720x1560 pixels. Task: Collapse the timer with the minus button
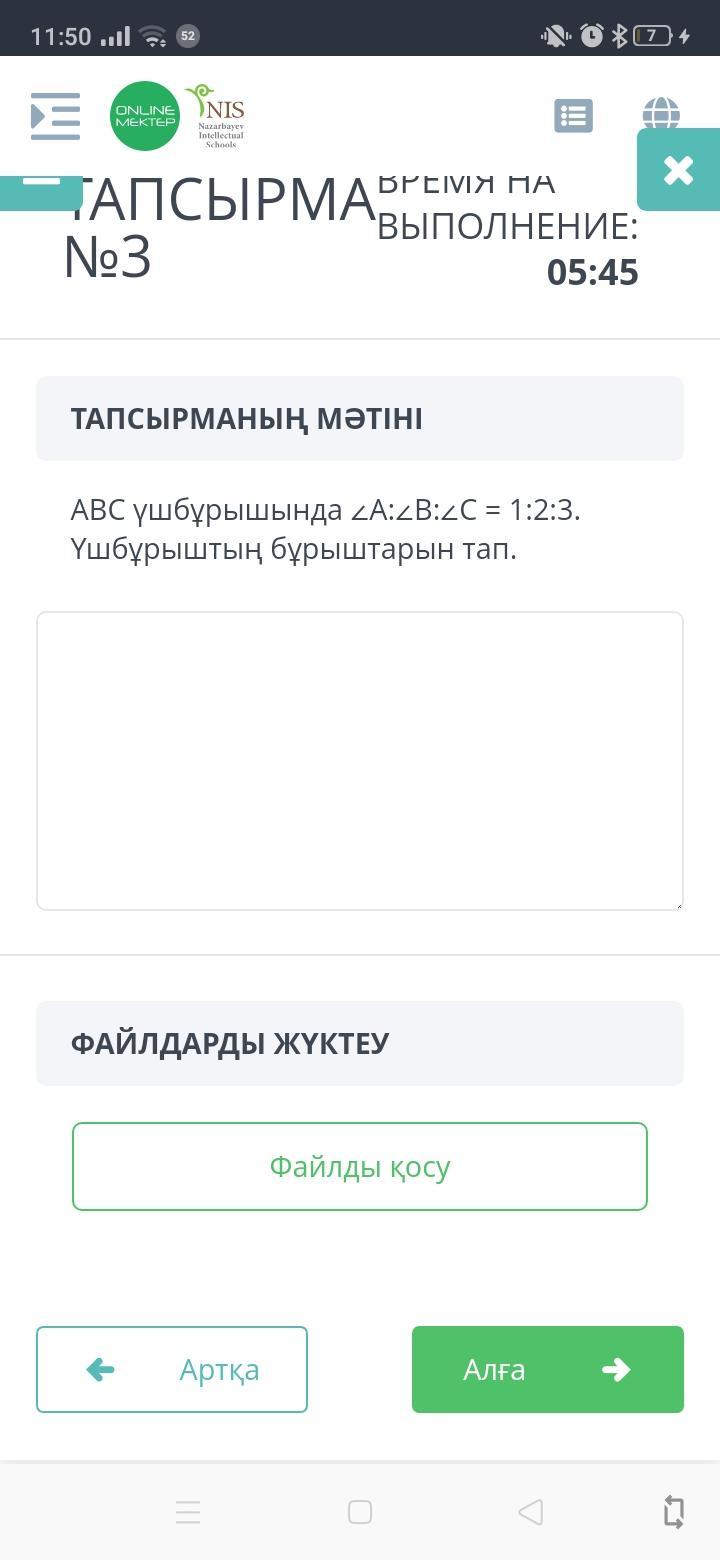point(41,190)
